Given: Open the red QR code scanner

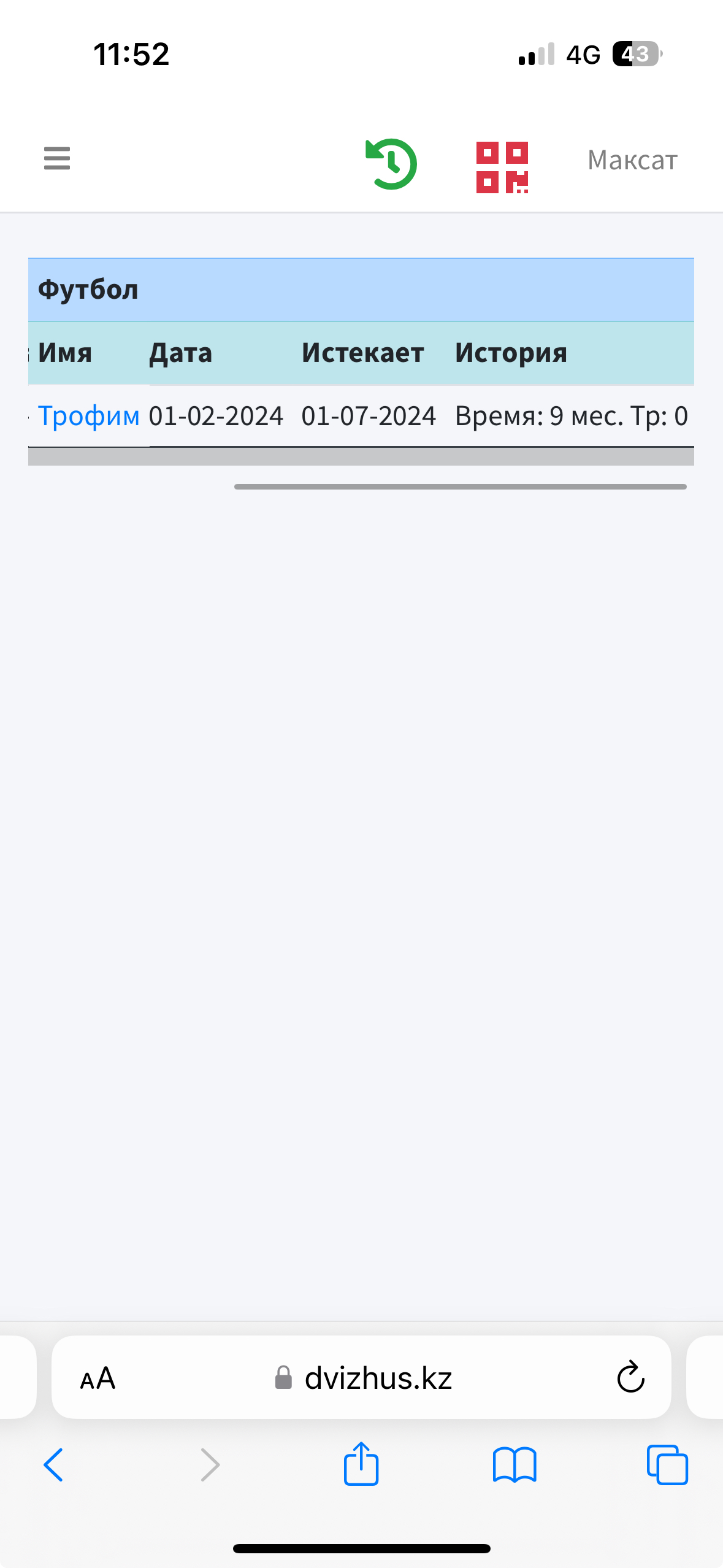Looking at the screenshot, I should pos(502,167).
